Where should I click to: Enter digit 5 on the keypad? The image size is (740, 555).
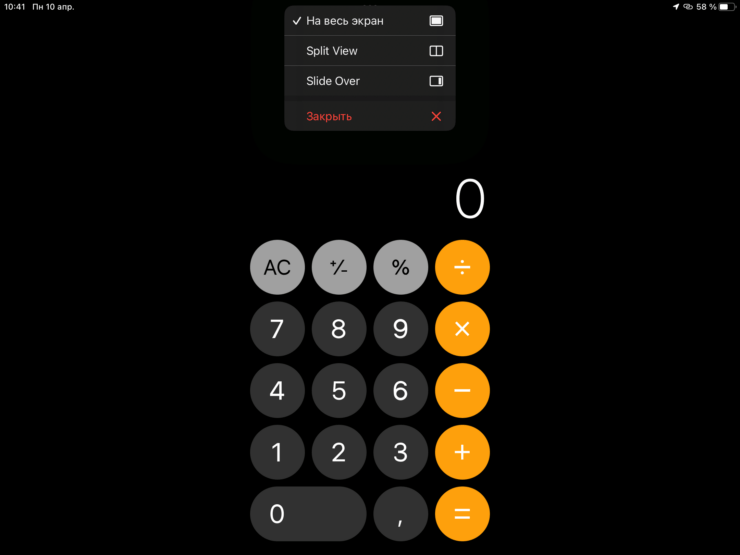point(339,391)
